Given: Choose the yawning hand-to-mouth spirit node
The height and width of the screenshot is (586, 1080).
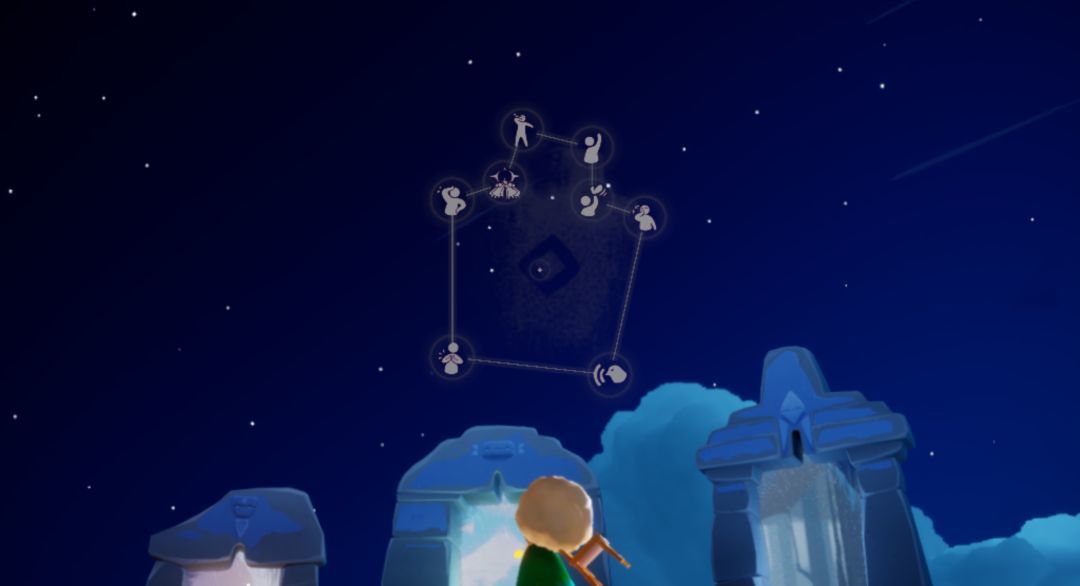Looking at the screenshot, I should [645, 216].
